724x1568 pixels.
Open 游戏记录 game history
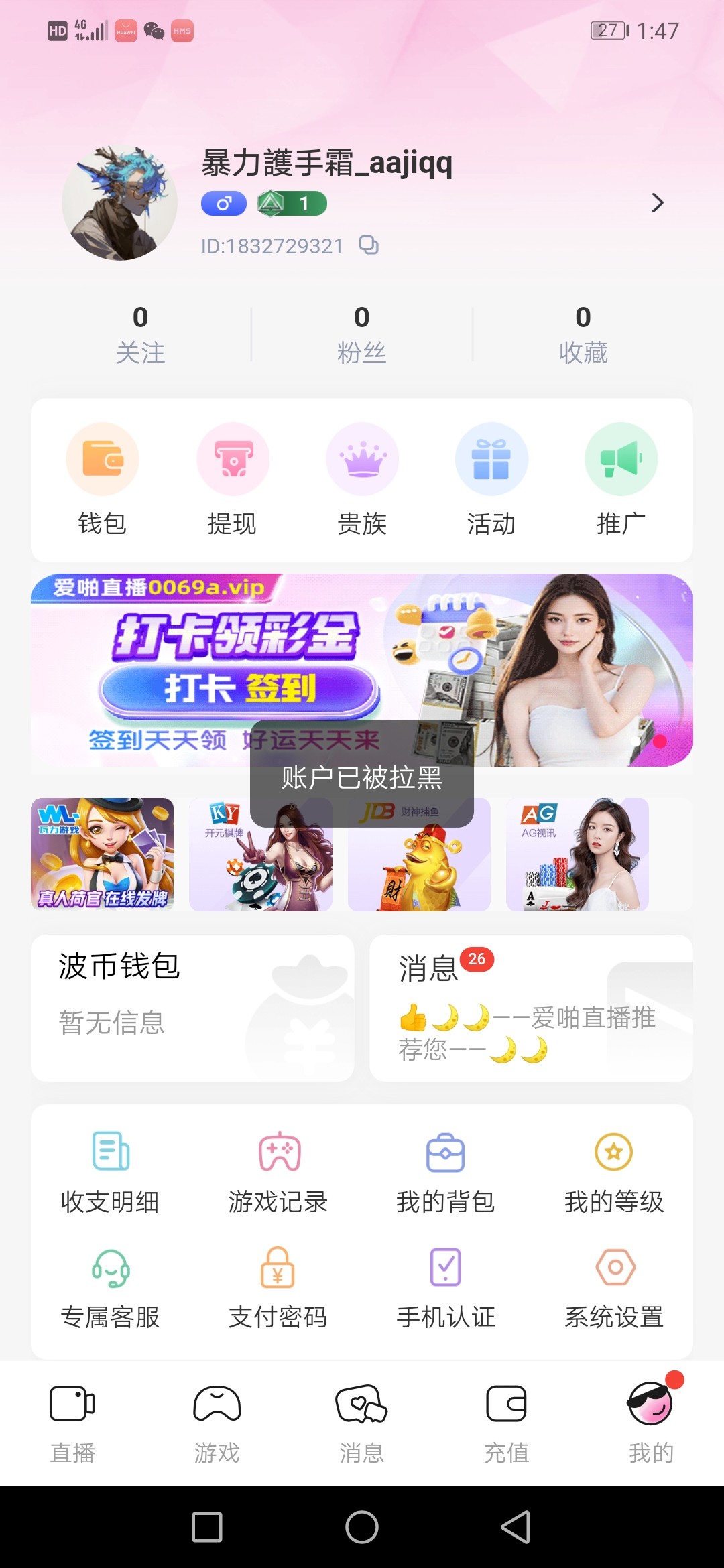click(278, 1173)
